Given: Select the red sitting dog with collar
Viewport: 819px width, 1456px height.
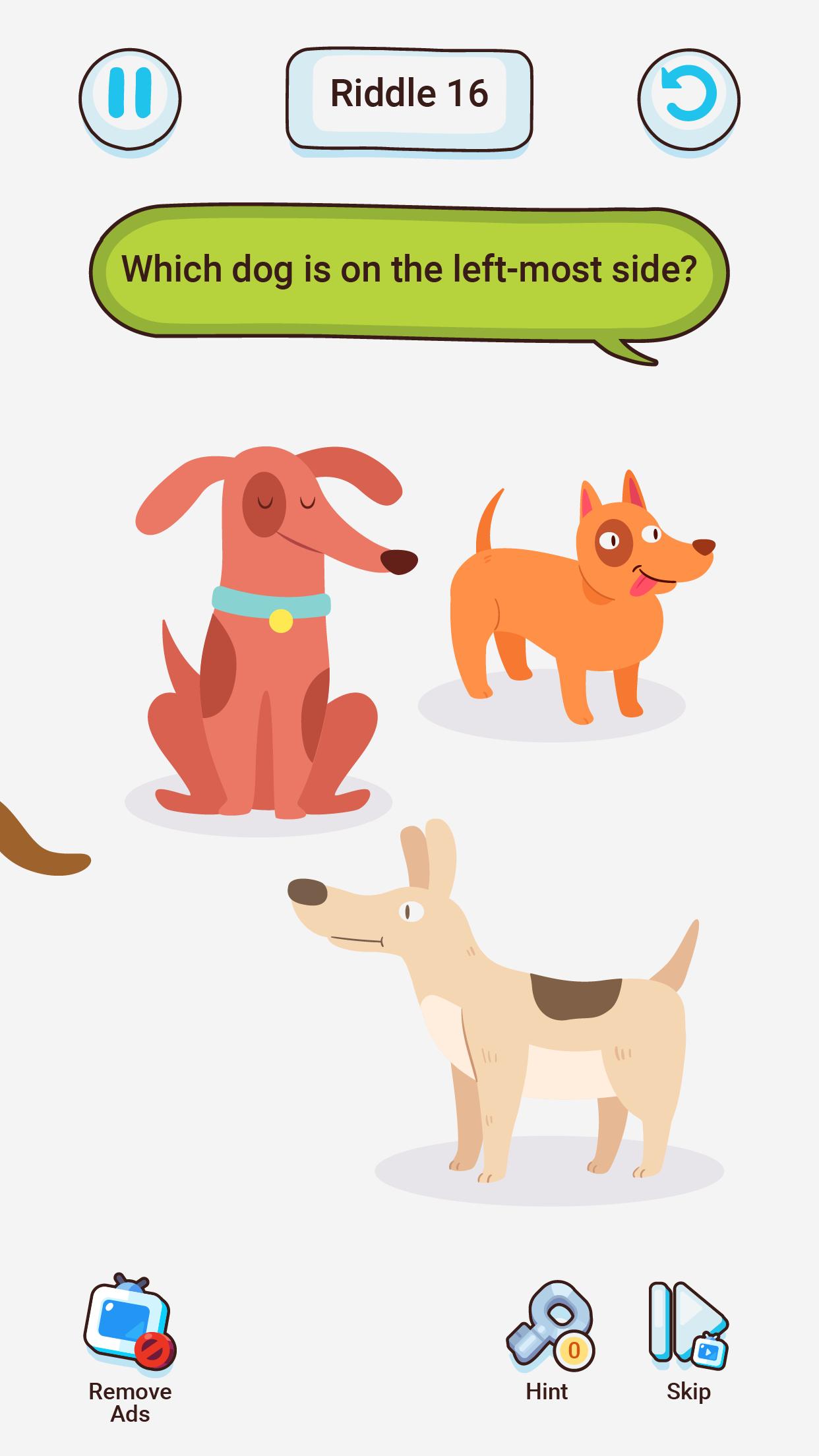Looking at the screenshot, I should point(264,646).
